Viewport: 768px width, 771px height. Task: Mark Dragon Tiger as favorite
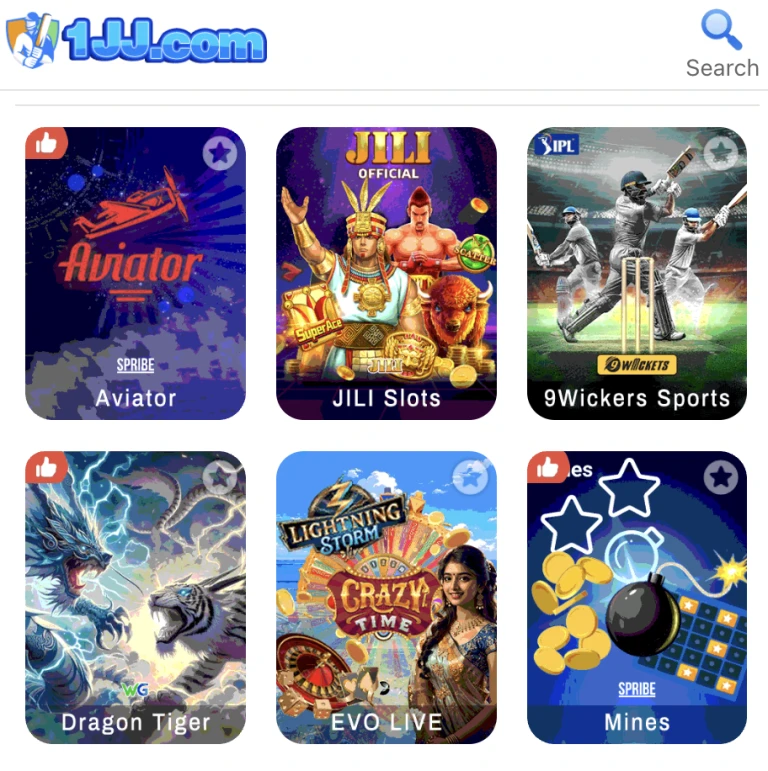click(x=220, y=477)
